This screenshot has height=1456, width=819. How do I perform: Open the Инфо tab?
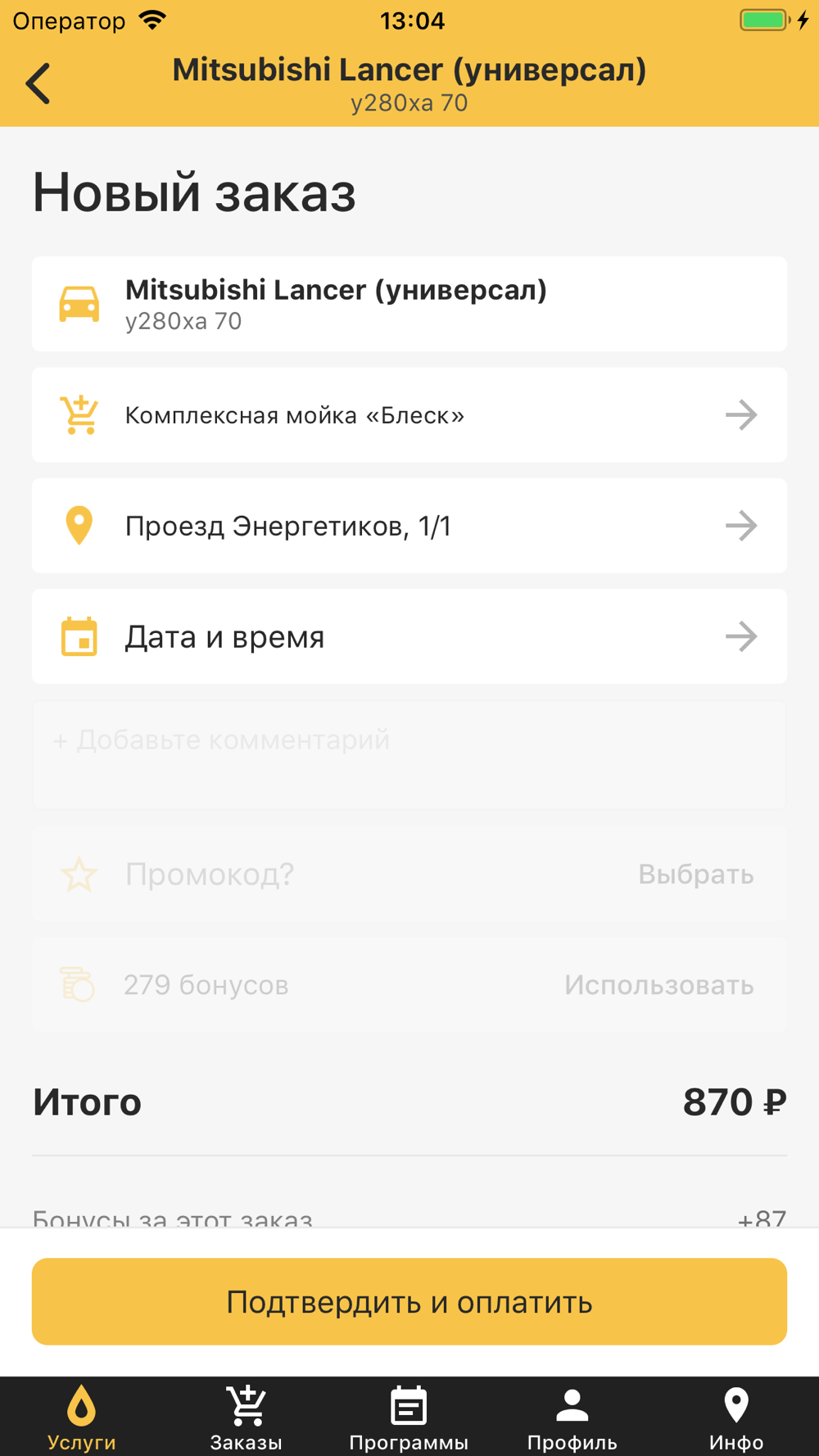click(x=736, y=1418)
